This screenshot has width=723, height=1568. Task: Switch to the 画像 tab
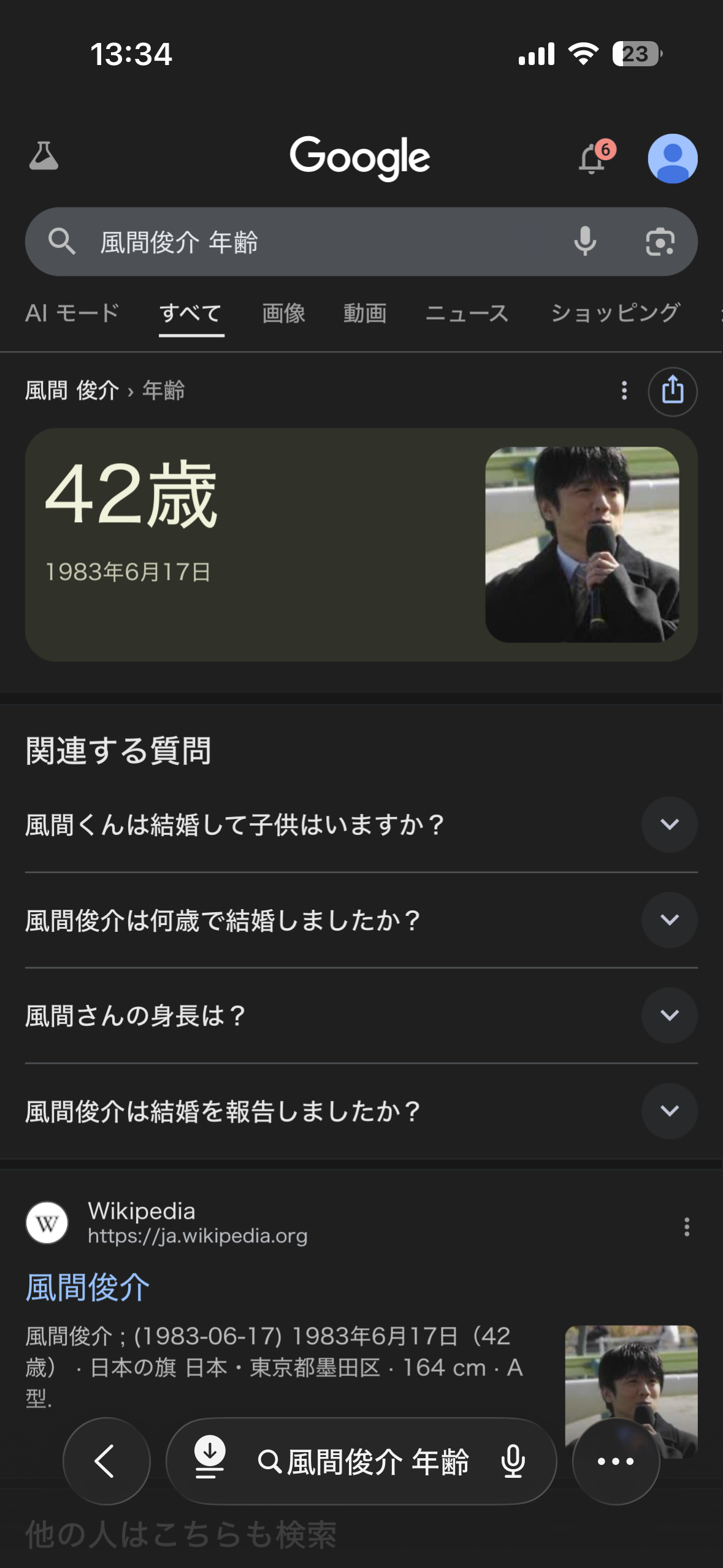point(283,313)
